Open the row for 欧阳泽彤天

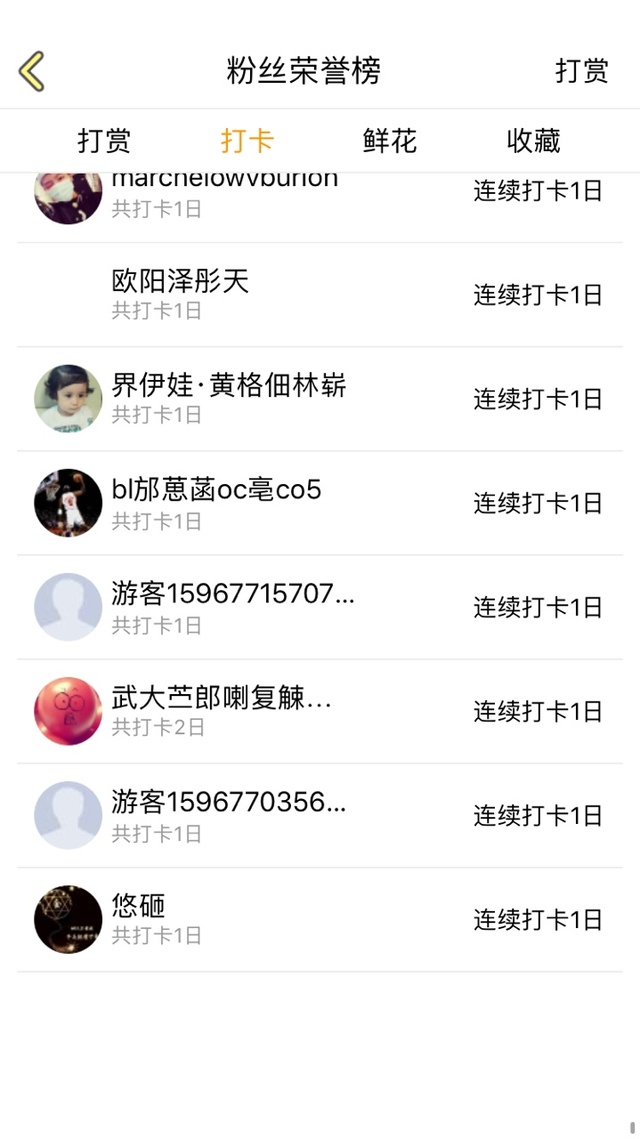tap(320, 295)
